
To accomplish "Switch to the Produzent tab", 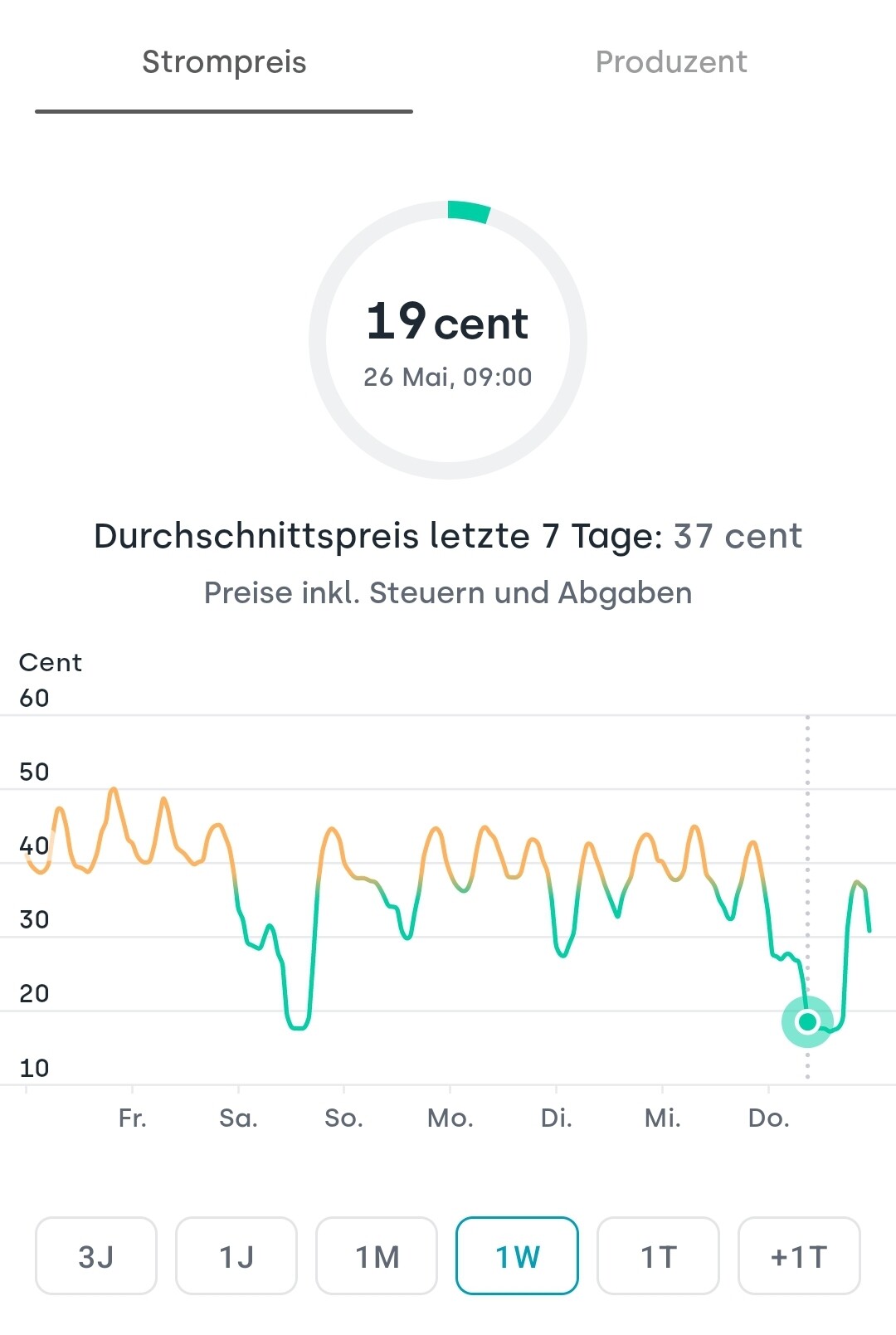I will [x=671, y=62].
